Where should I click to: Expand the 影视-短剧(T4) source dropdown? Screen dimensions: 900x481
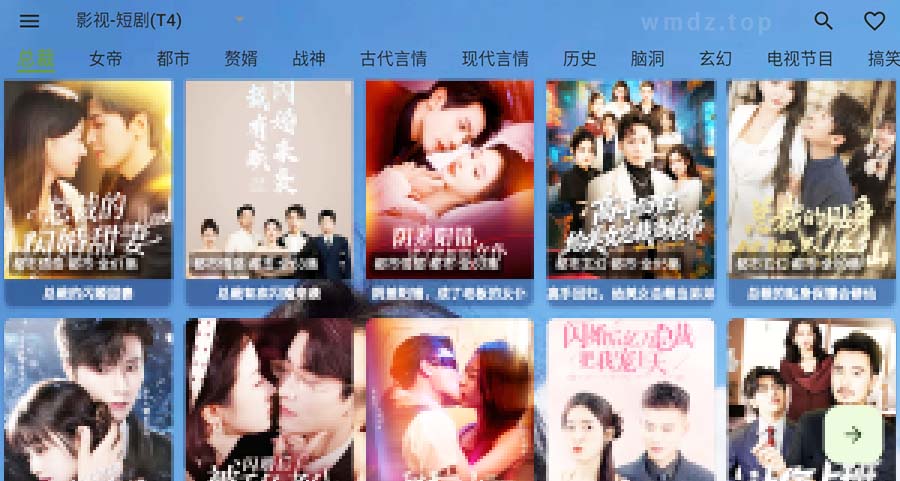click(x=239, y=20)
